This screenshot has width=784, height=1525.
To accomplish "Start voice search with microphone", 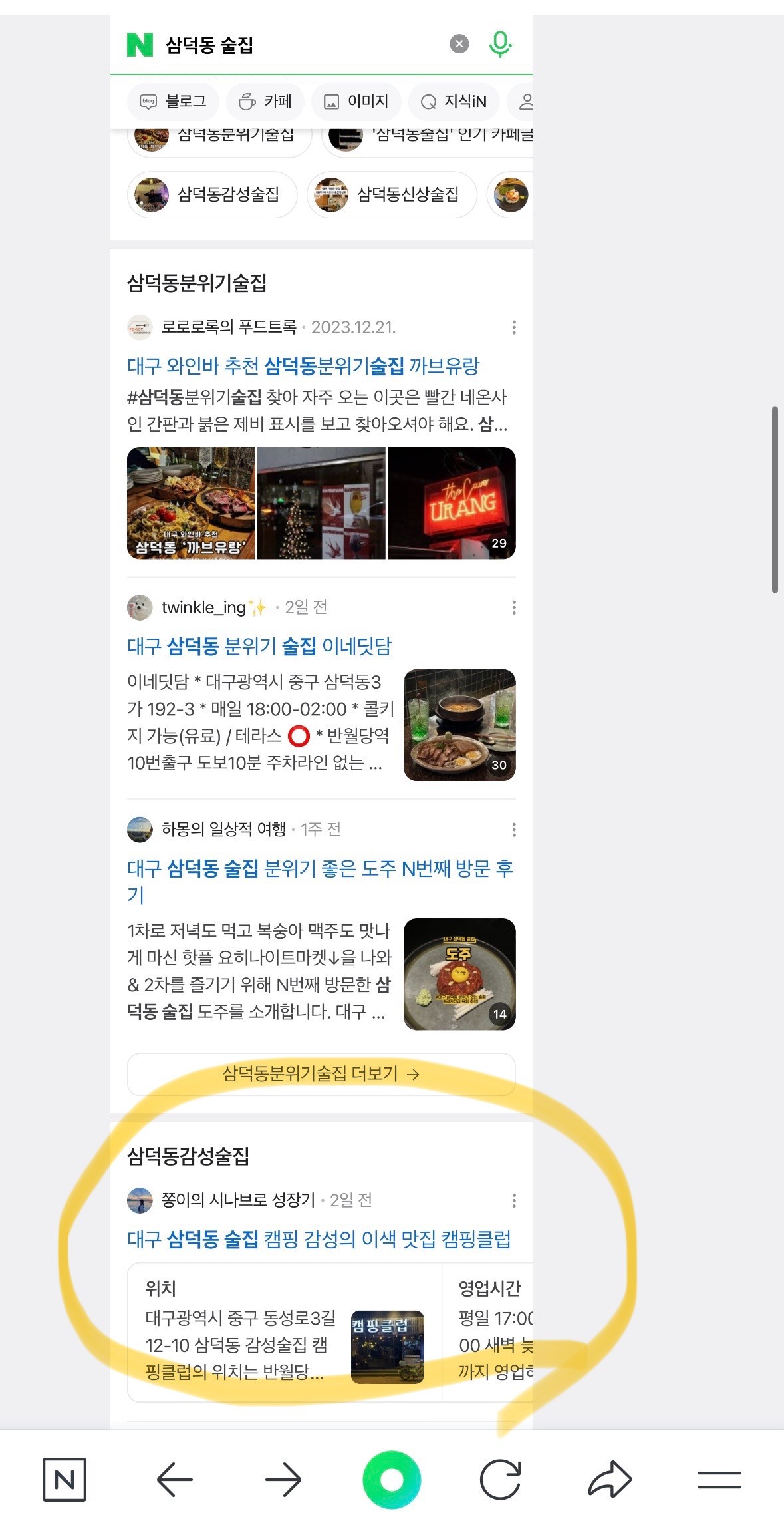I will click(x=500, y=44).
